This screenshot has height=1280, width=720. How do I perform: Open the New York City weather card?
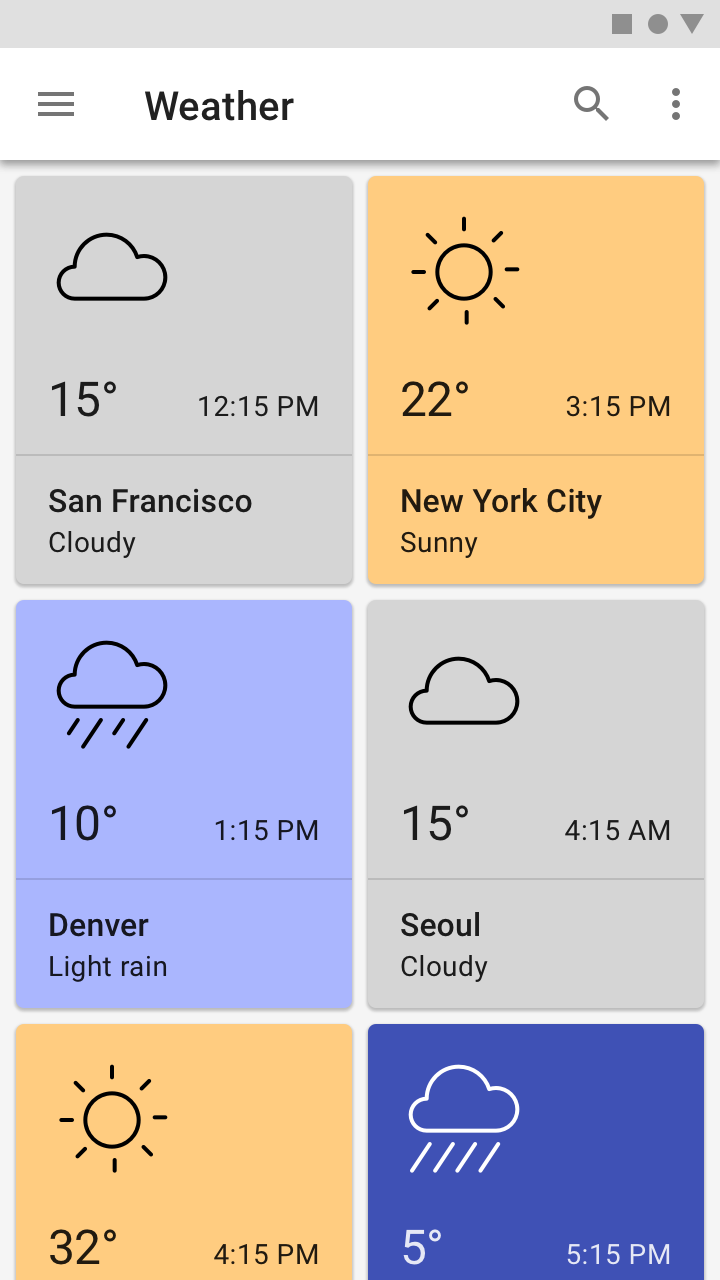pyautogui.click(x=536, y=380)
